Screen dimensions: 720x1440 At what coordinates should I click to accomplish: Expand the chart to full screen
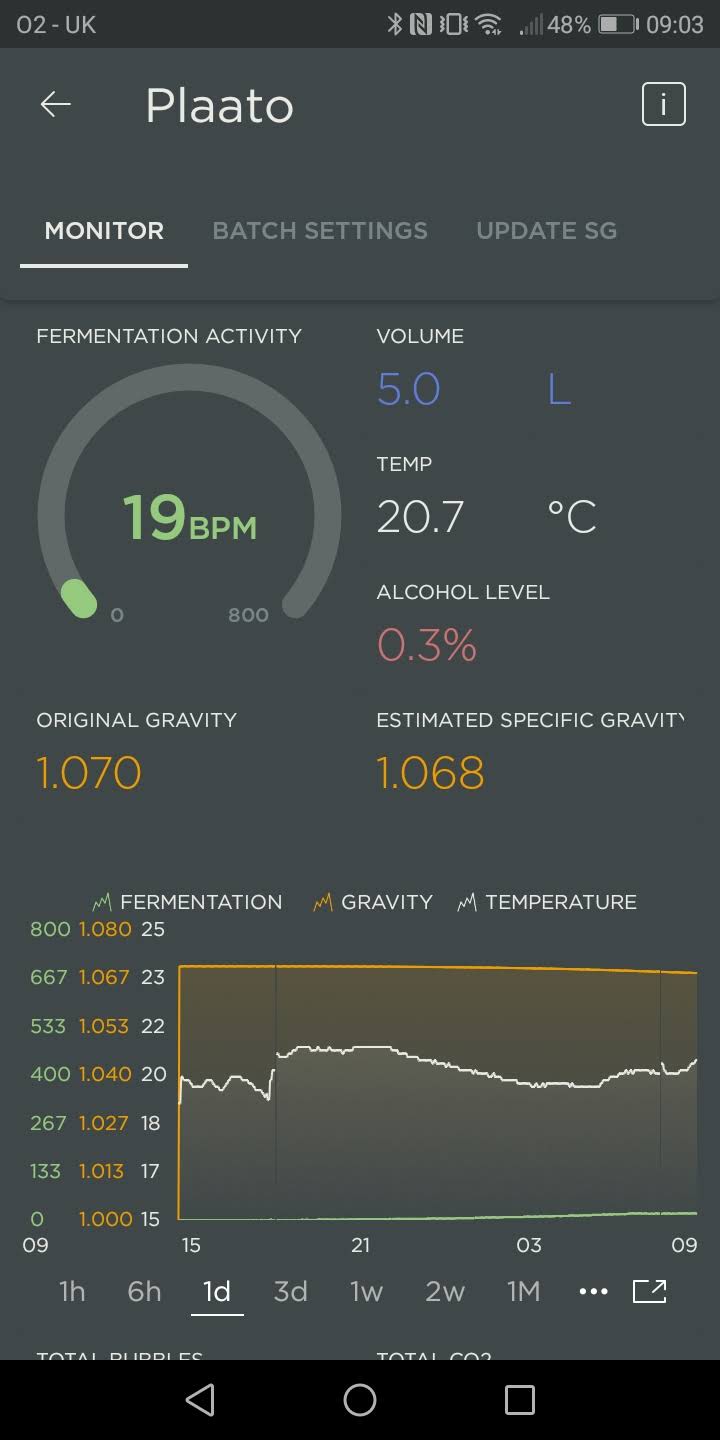point(650,1291)
